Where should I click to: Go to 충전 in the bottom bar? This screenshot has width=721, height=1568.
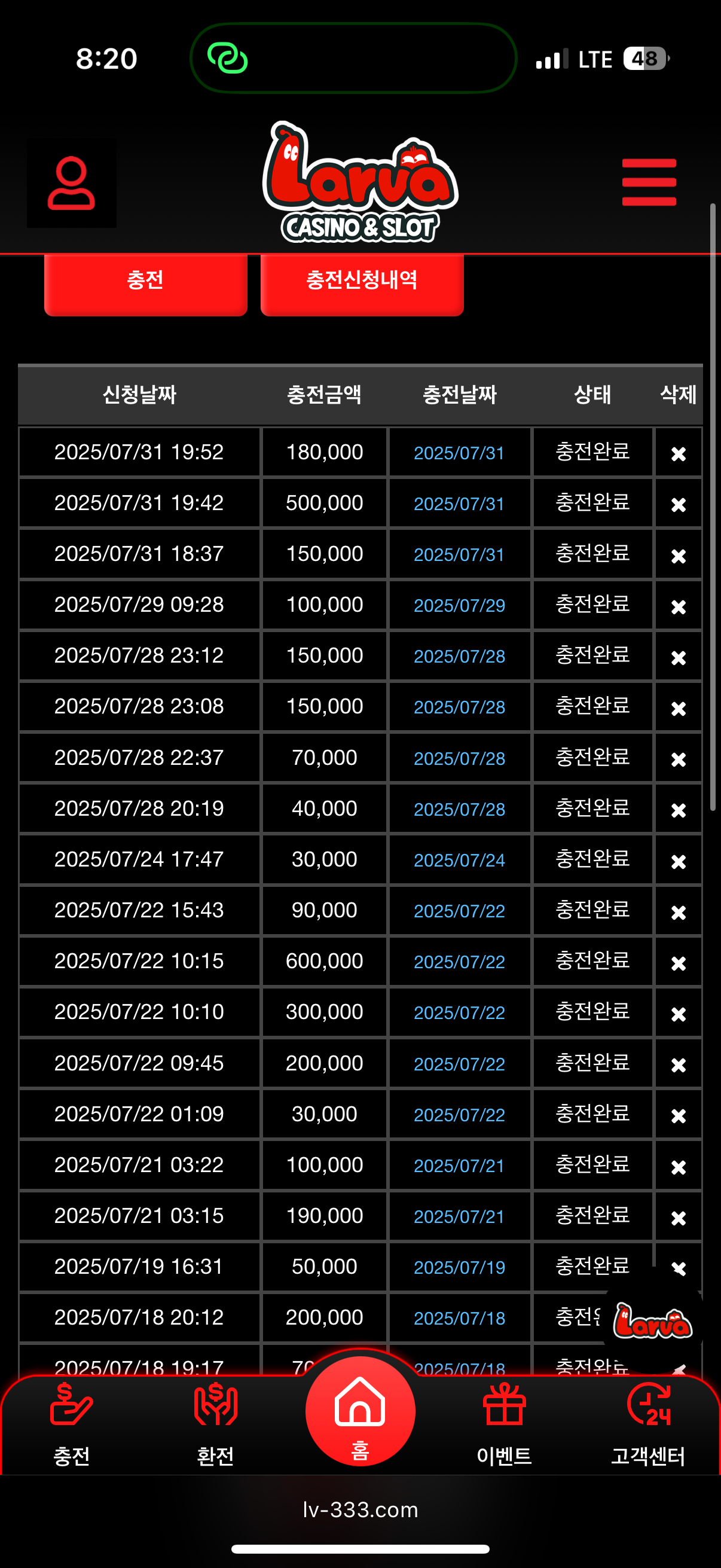72,1423
